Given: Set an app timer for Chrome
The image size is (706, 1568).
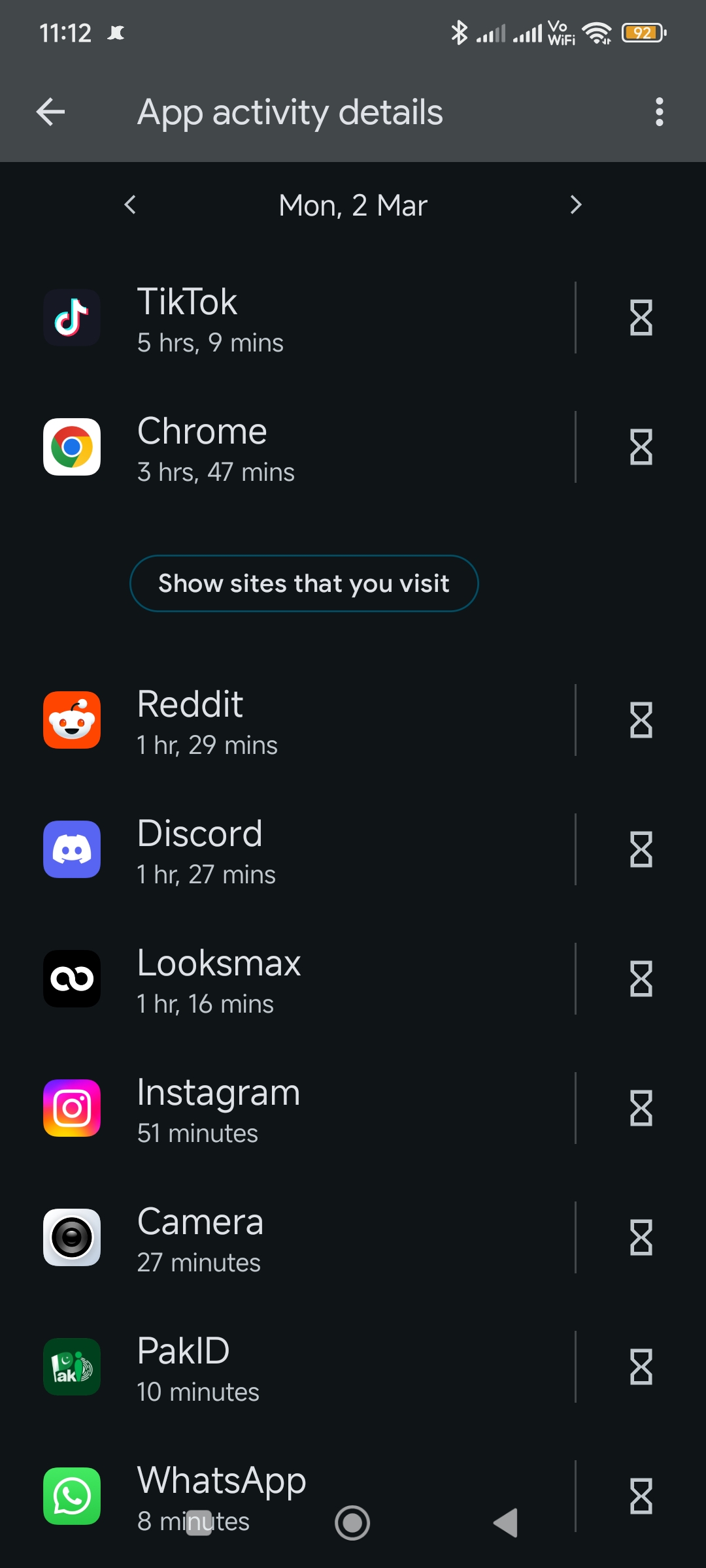Looking at the screenshot, I should tap(639, 448).
